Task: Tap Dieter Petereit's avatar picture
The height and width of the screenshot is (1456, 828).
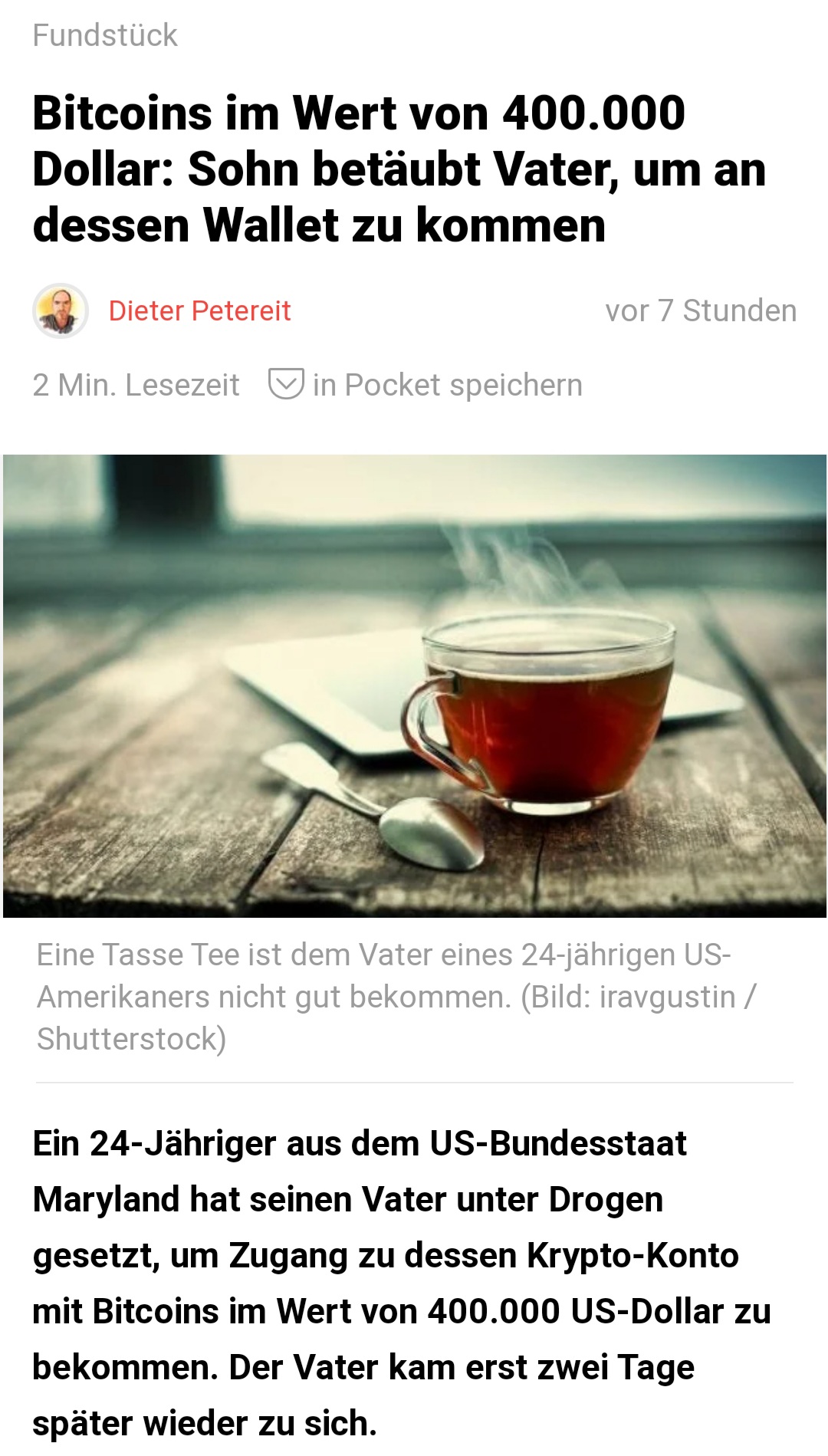Action: point(61,311)
